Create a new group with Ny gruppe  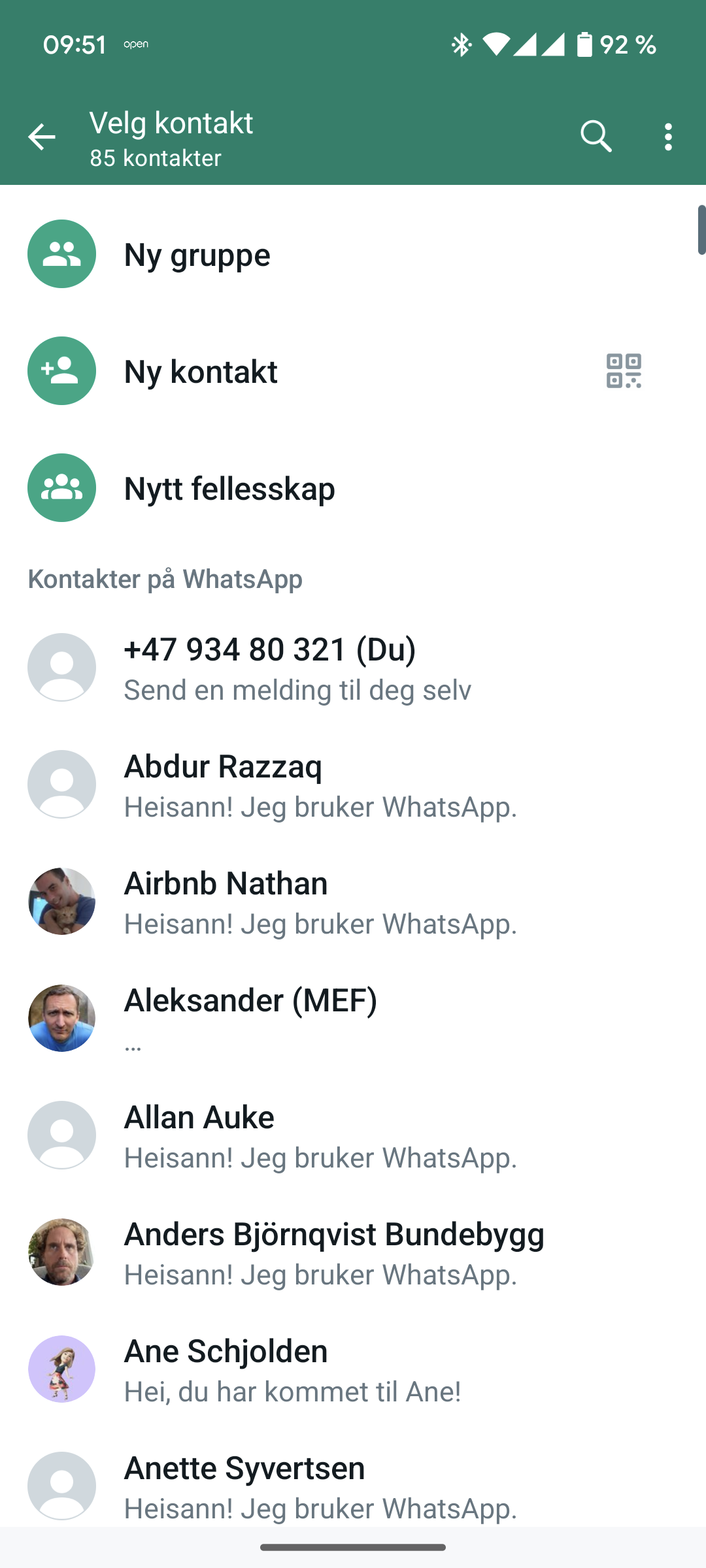pyautogui.click(x=197, y=254)
